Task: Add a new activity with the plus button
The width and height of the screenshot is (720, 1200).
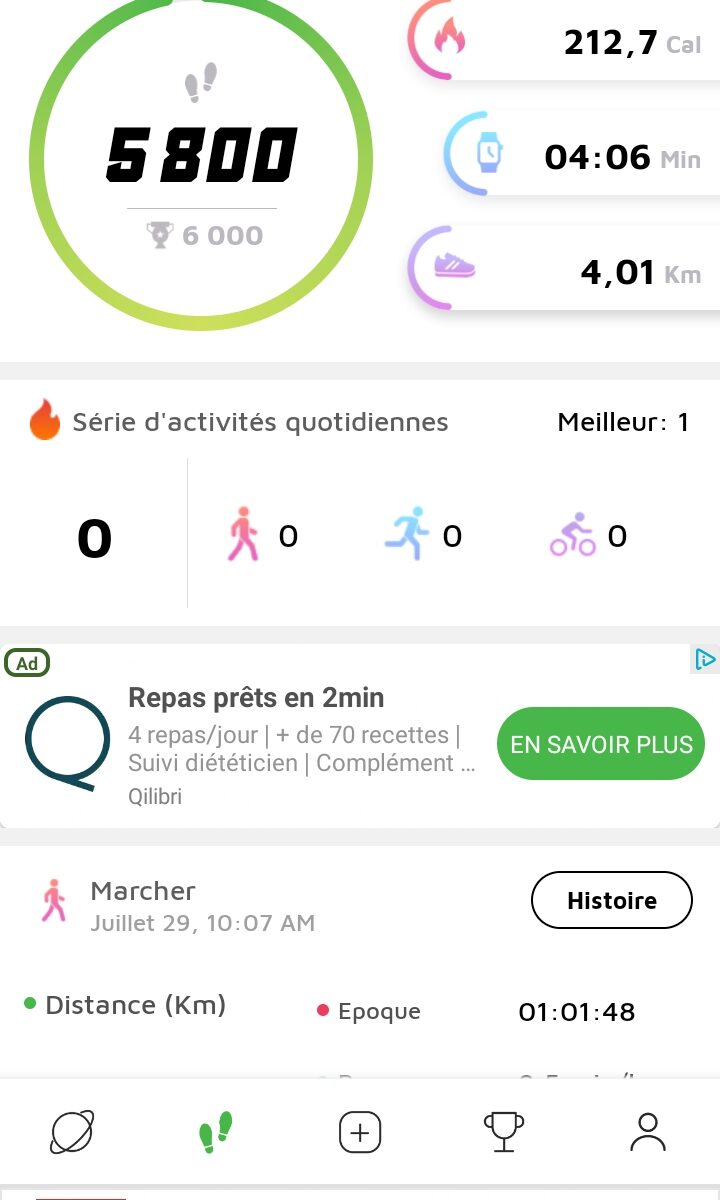Action: click(360, 1133)
